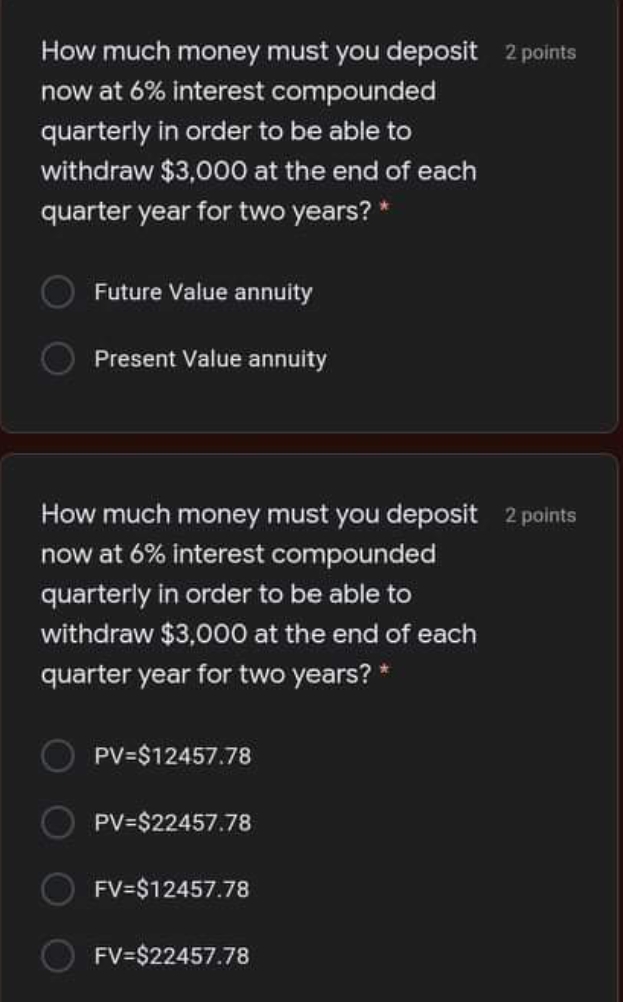
Task: Pick the PV=$12457.78 answer
Action: coord(59,756)
